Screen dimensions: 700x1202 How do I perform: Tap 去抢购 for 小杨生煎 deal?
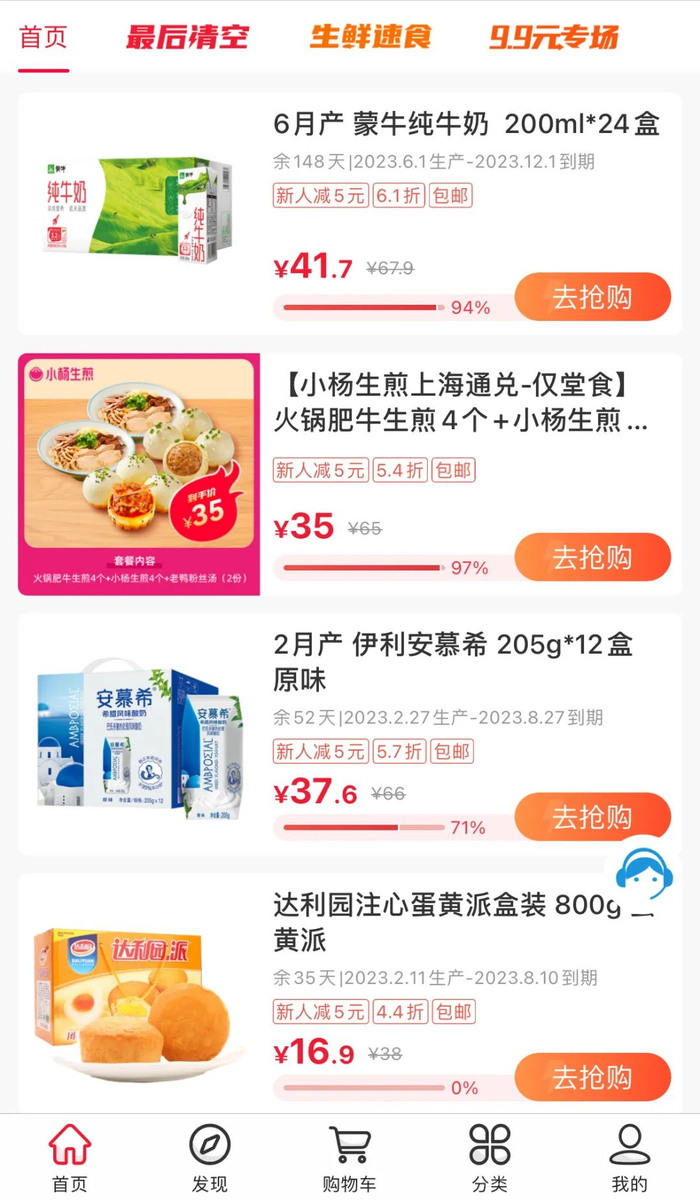coord(592,557)
